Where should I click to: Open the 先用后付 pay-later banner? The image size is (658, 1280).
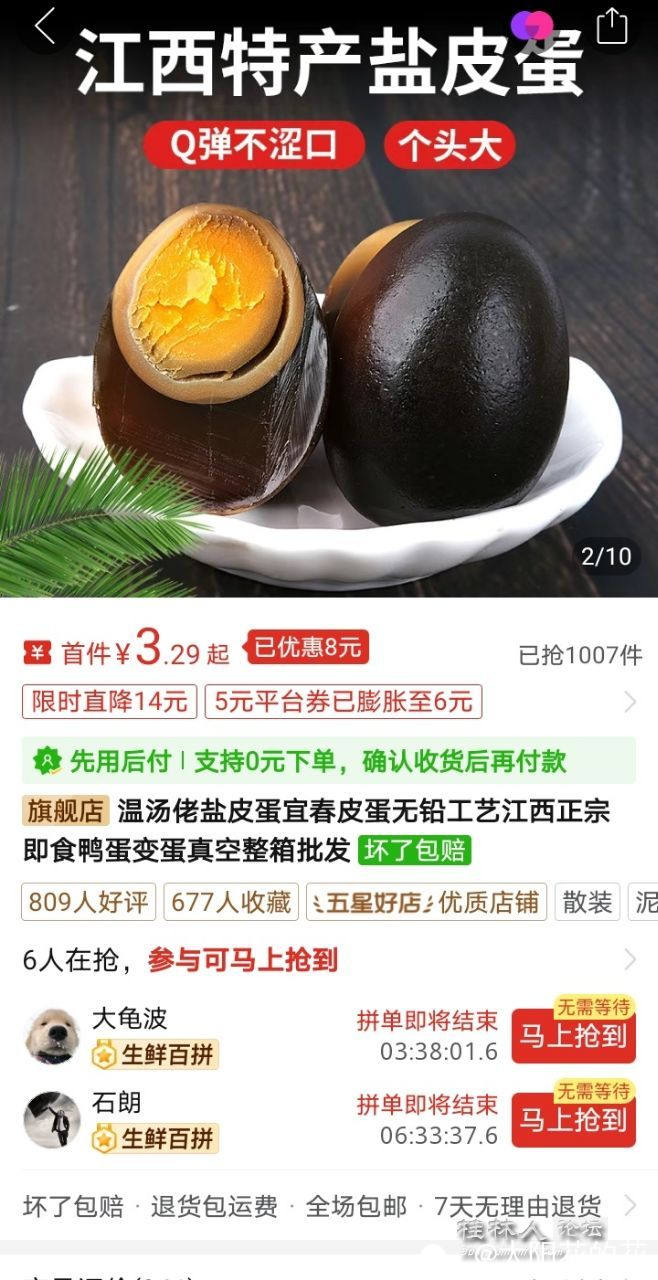(x=328, y=761)
